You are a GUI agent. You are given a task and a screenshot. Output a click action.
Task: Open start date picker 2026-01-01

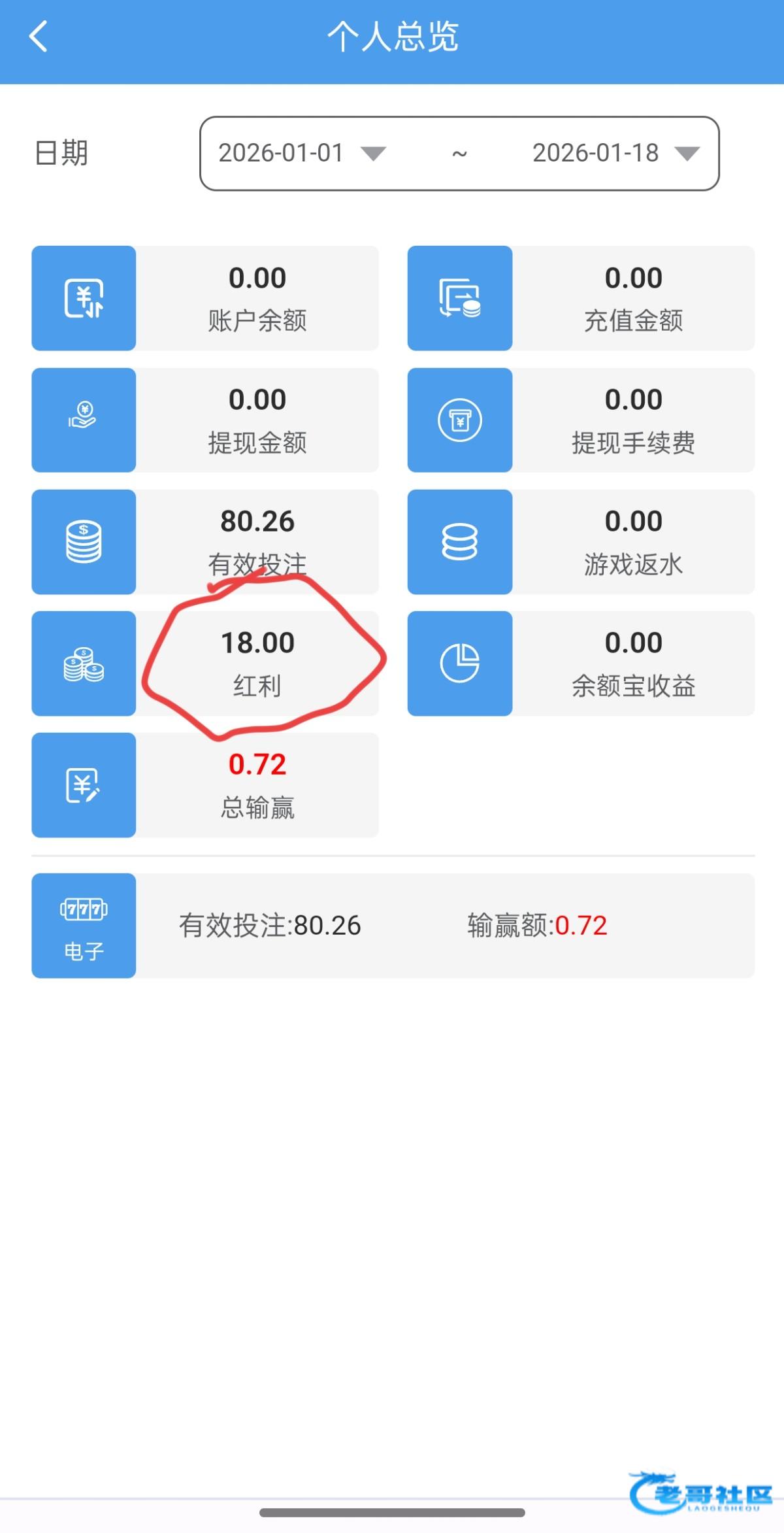tap(301, 154)
